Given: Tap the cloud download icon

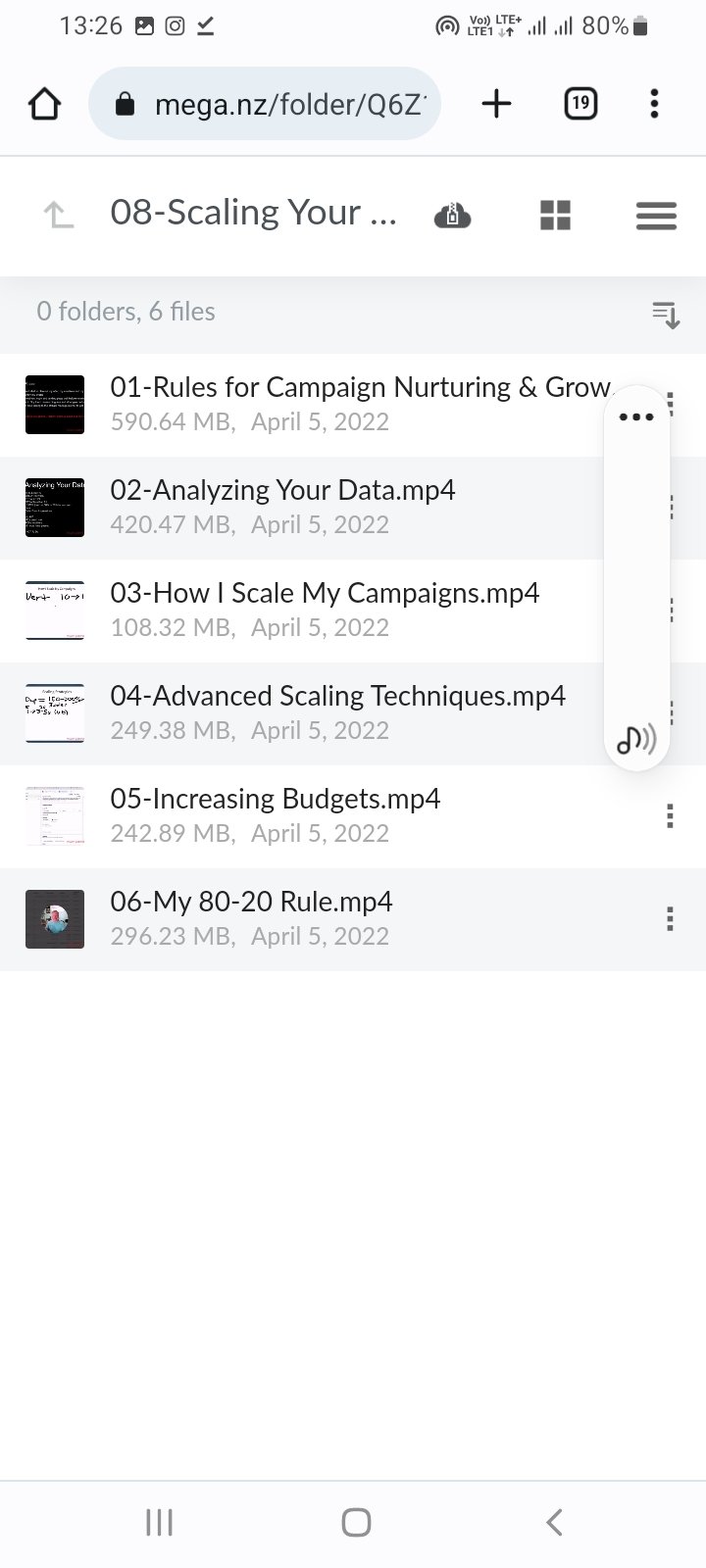Looking at the screenshot, I should point(452,216).
